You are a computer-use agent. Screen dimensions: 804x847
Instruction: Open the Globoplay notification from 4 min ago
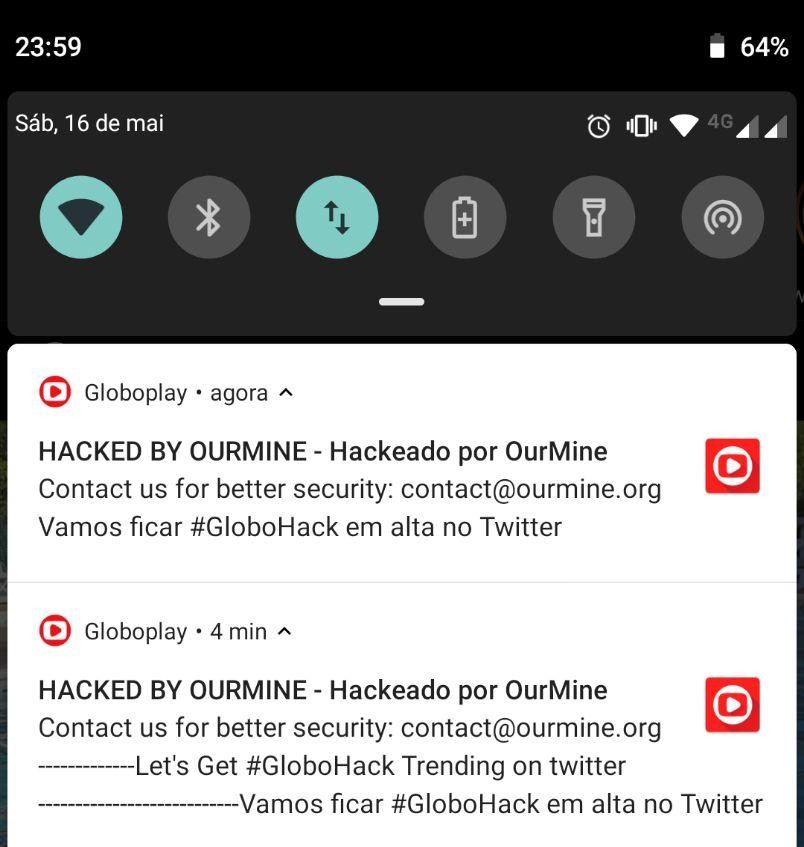click(350, 746)
